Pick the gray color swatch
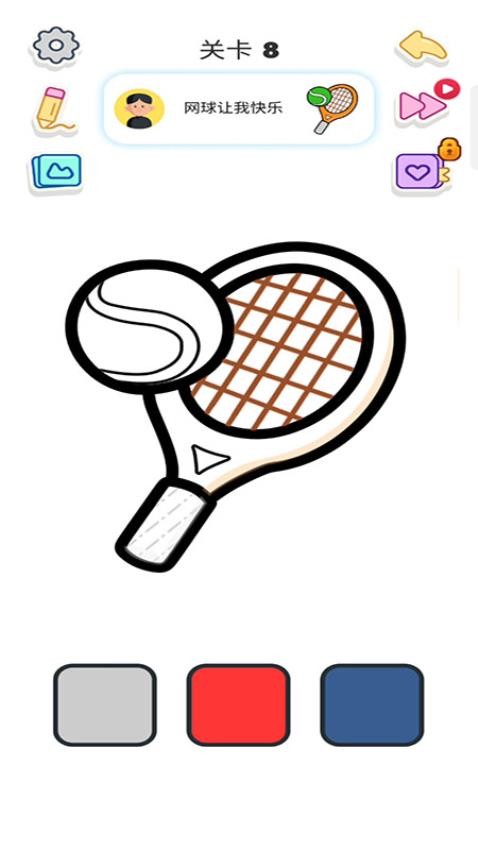478x850 pixels. pyautogui.click(x=105, y=705)
